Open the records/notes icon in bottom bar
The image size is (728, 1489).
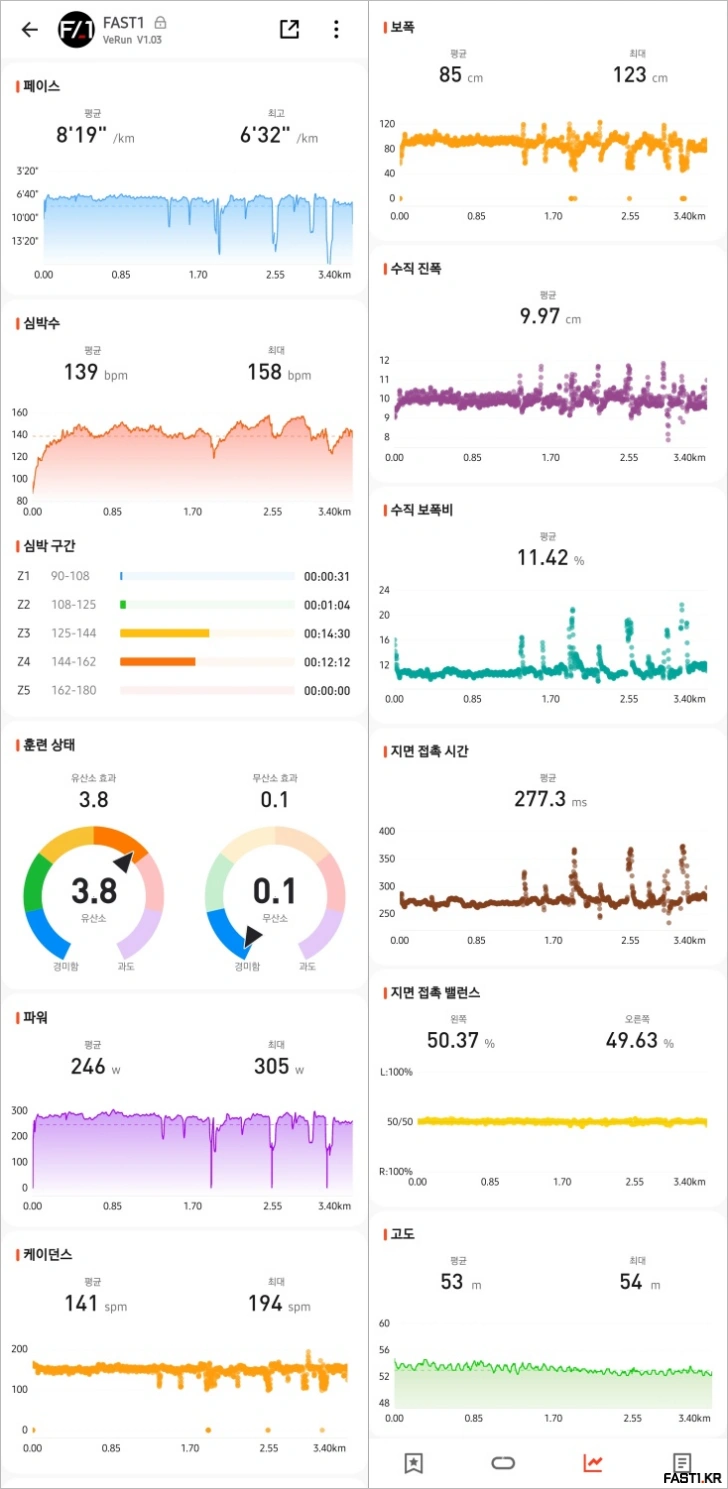pyautogui.click(x=683, y=1462)
